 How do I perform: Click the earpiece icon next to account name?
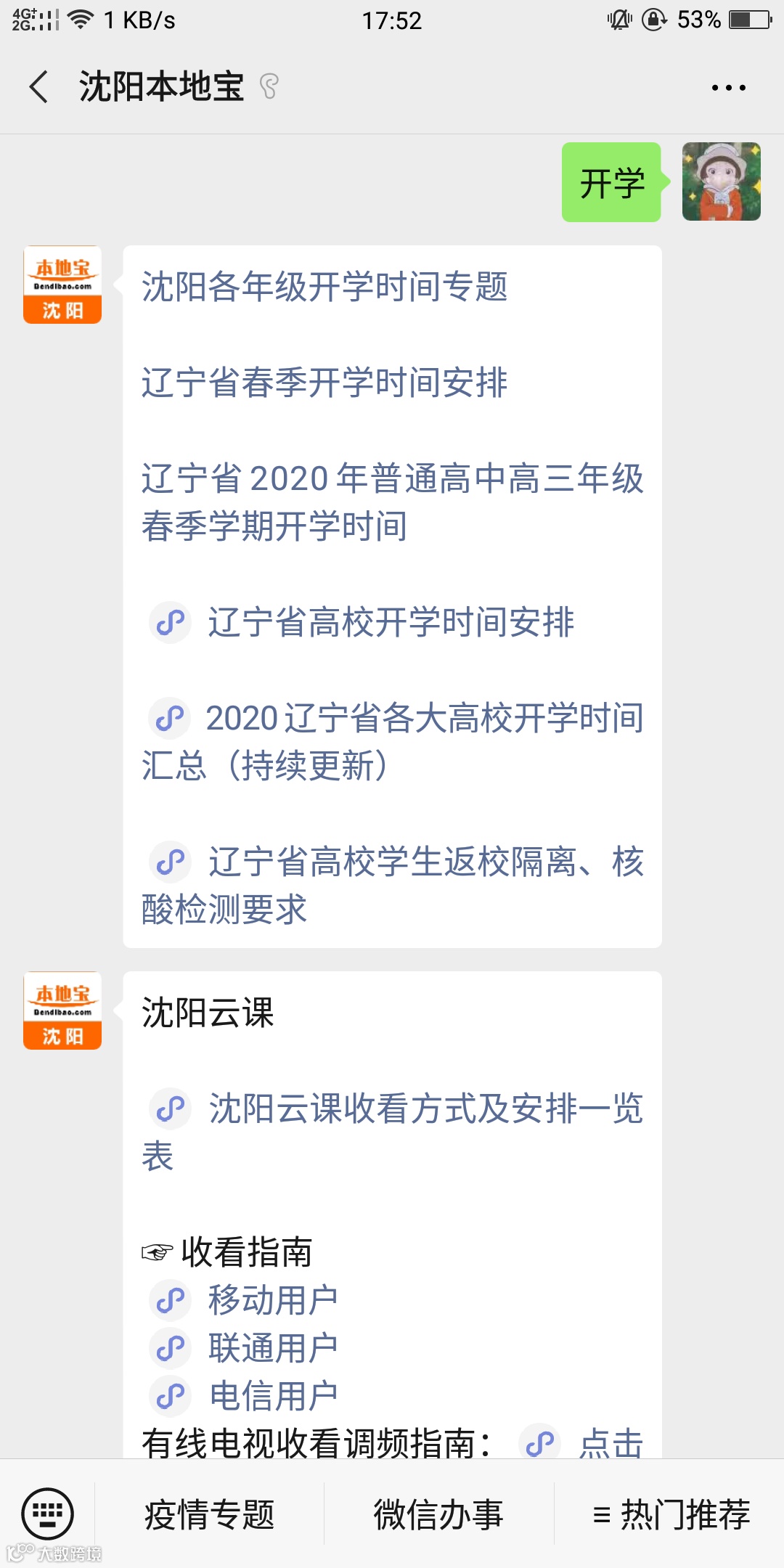pyautogui.click(x=269, y=87)
